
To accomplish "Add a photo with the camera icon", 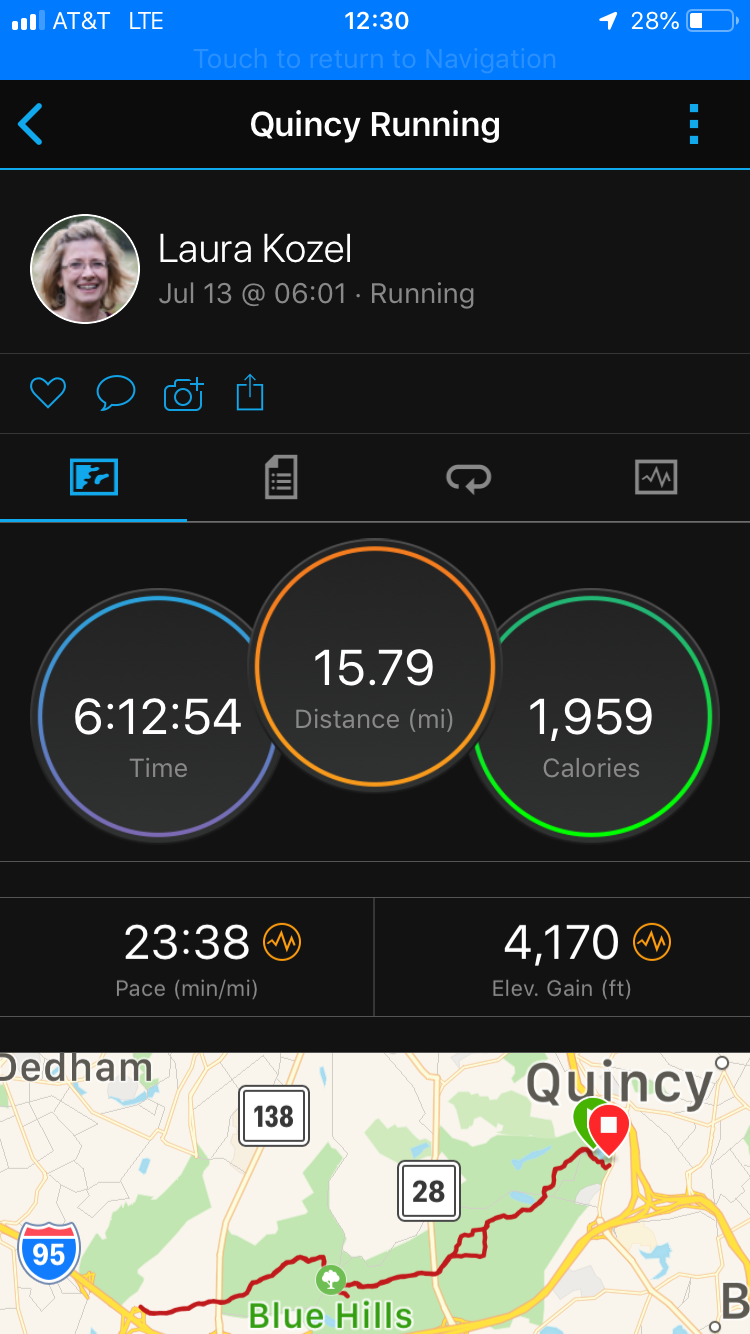I will pyautogui.click(x=183, y=394).
